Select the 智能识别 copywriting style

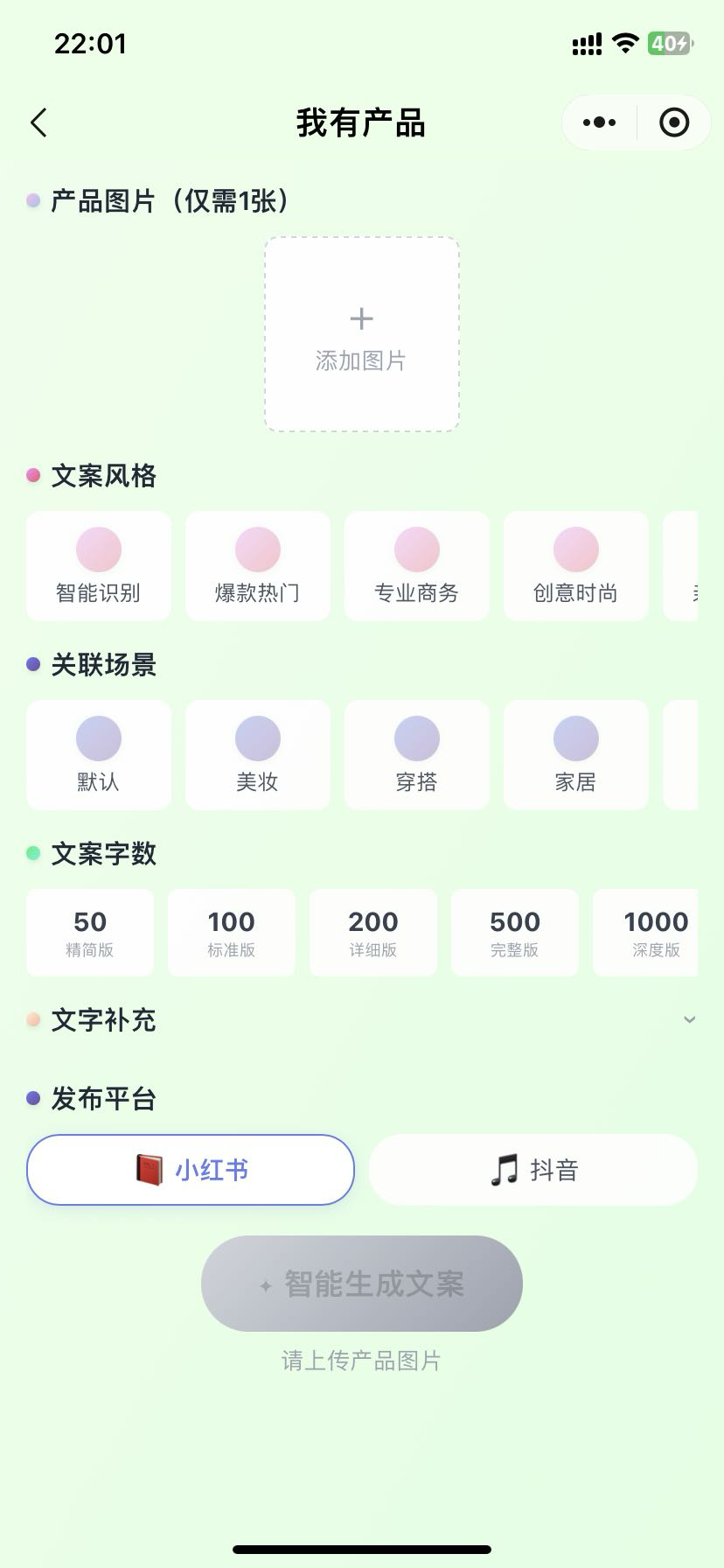(98, 565)
